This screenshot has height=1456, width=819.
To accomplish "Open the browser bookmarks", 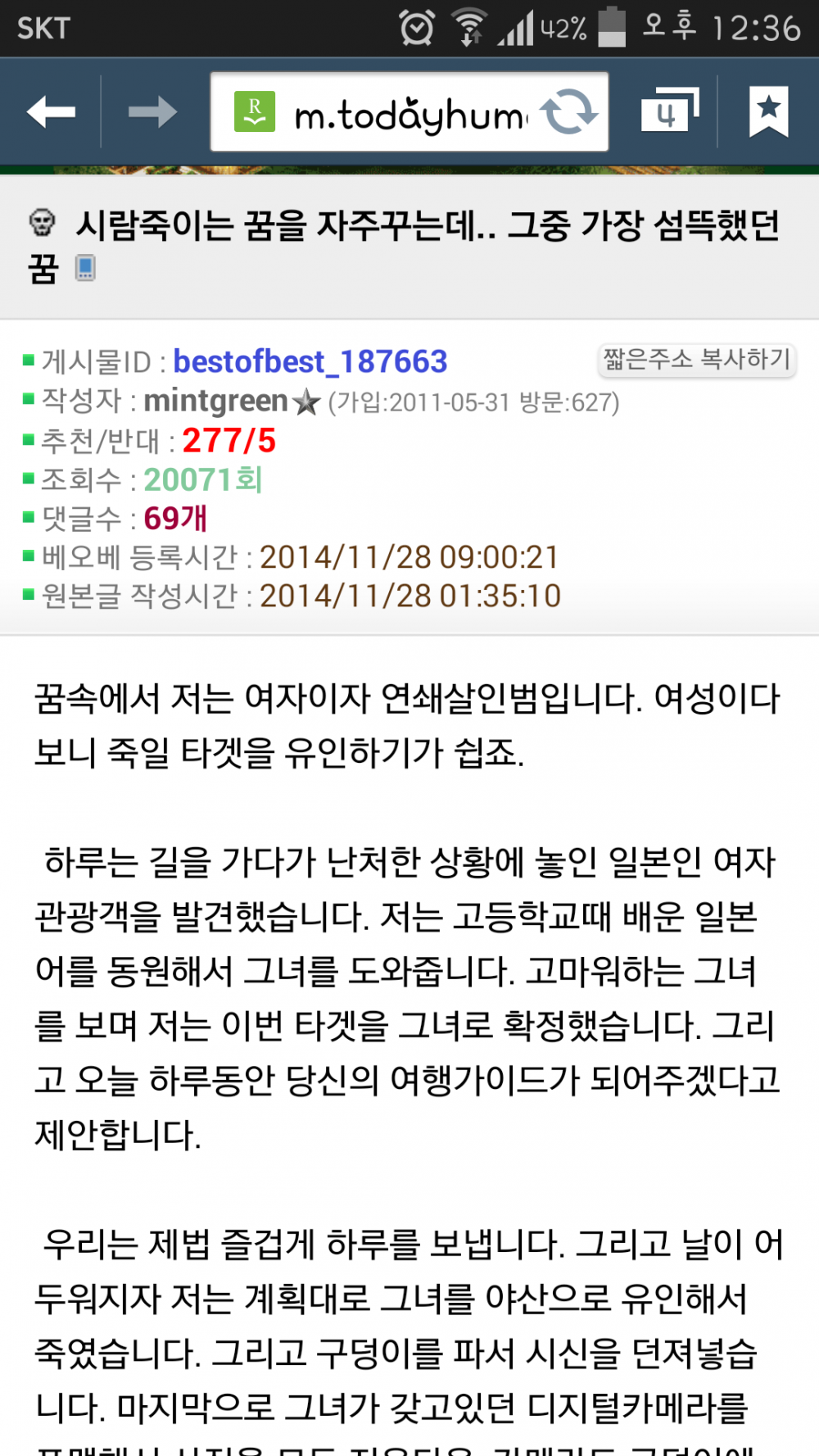I will (x=768, y=111).
